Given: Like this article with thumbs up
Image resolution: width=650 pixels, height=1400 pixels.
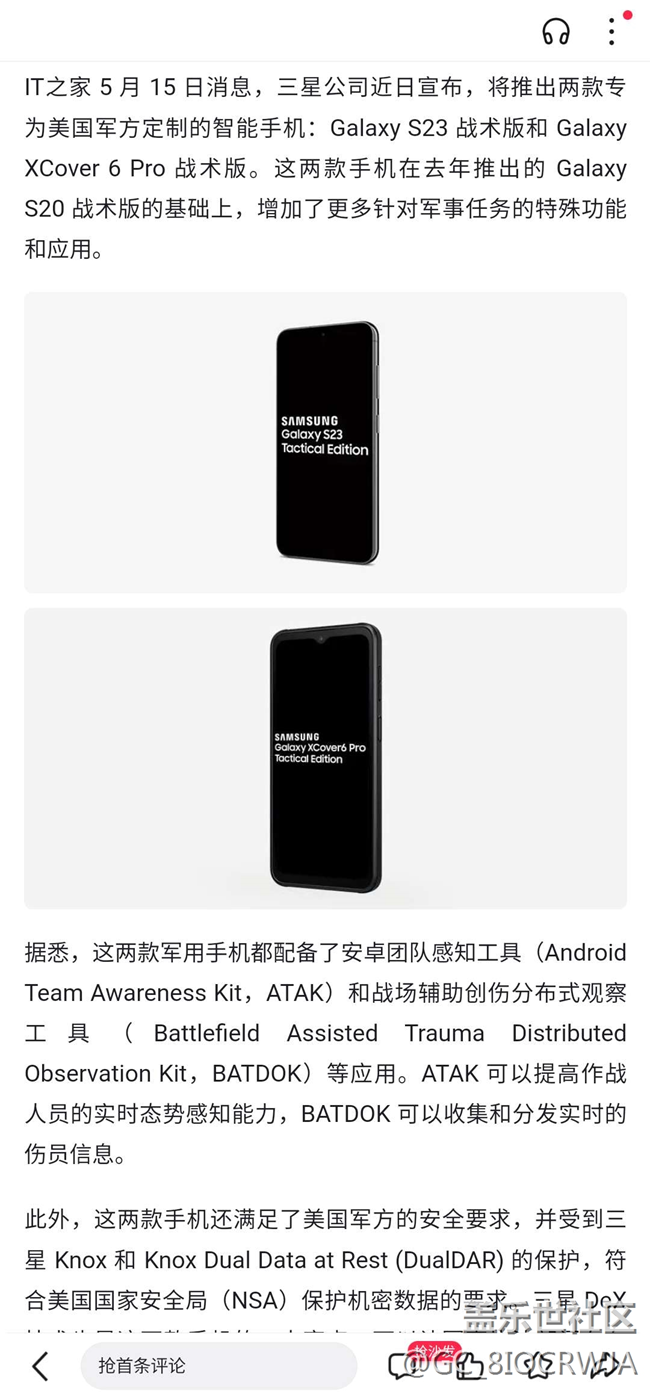Looking at the screenshot, I should tap(470, 1366).
